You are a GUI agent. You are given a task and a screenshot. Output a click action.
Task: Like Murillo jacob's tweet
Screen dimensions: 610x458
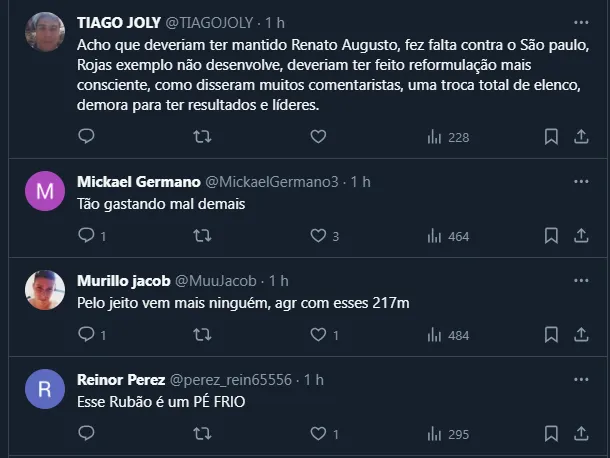tap(318, 335)
